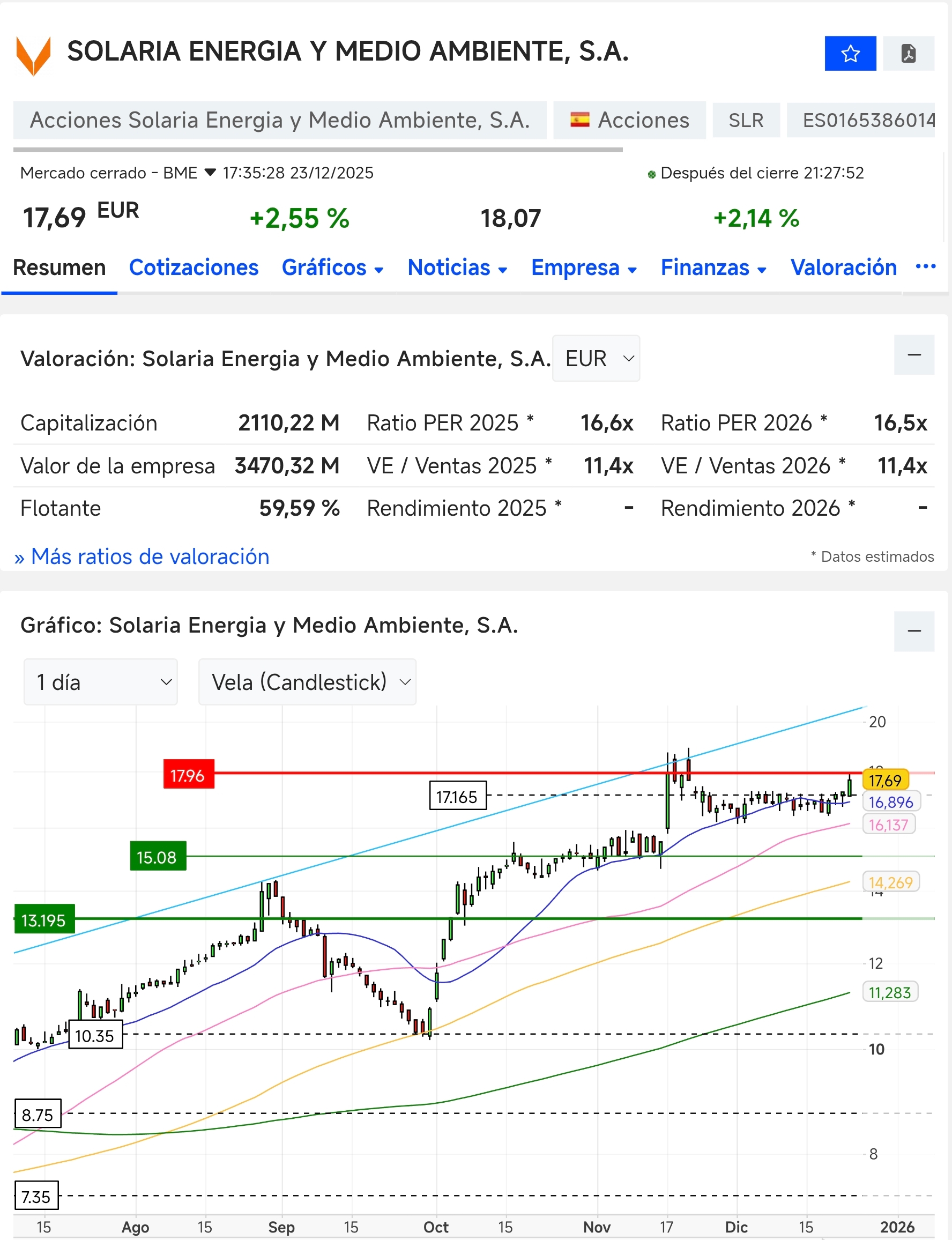Switch to the Valoración tab
Viewport: 952px width, 1240px height.
click(843, 268)
